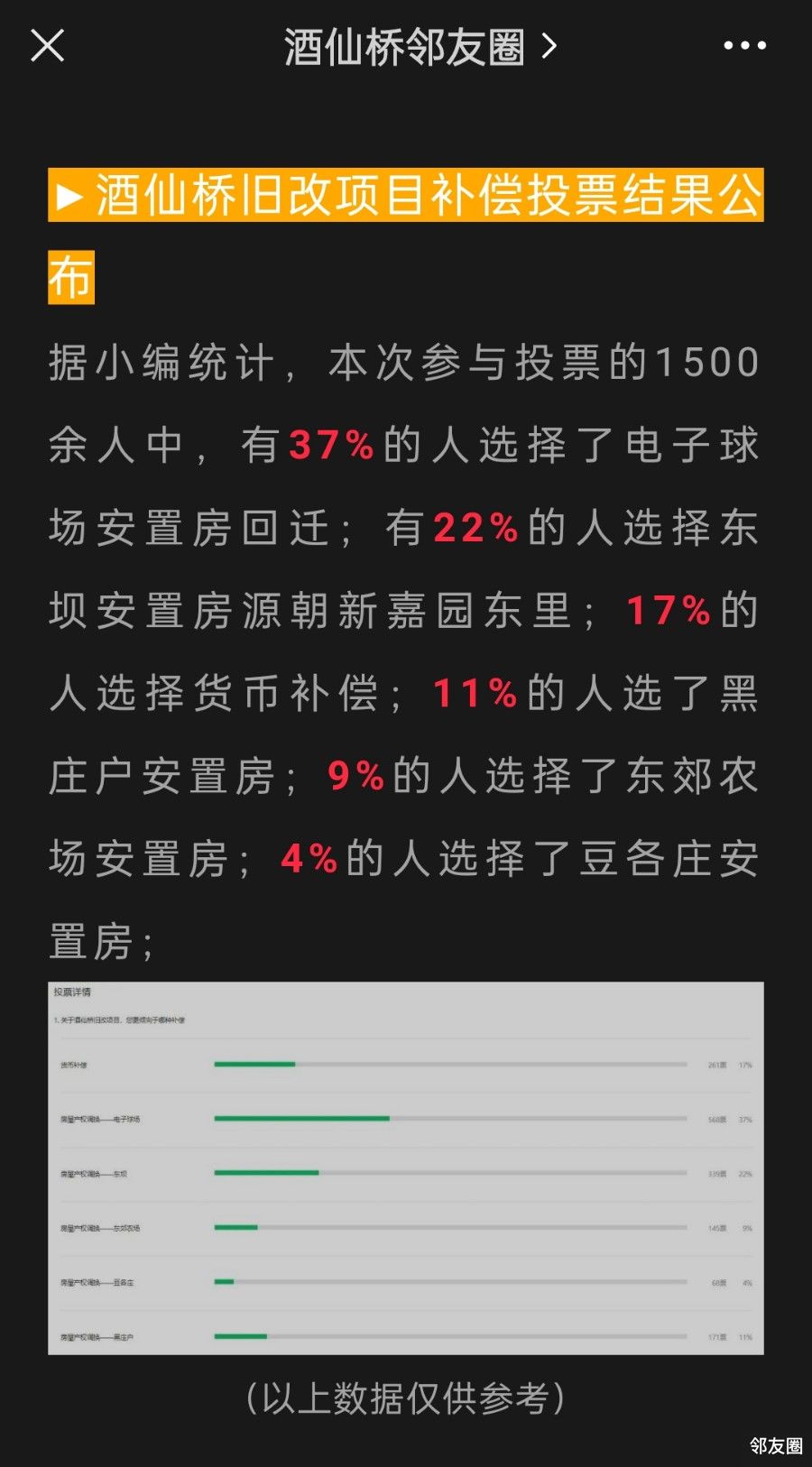812x1467 pixels.
Task: Open the three-dot more options menu
Action: 745,45
